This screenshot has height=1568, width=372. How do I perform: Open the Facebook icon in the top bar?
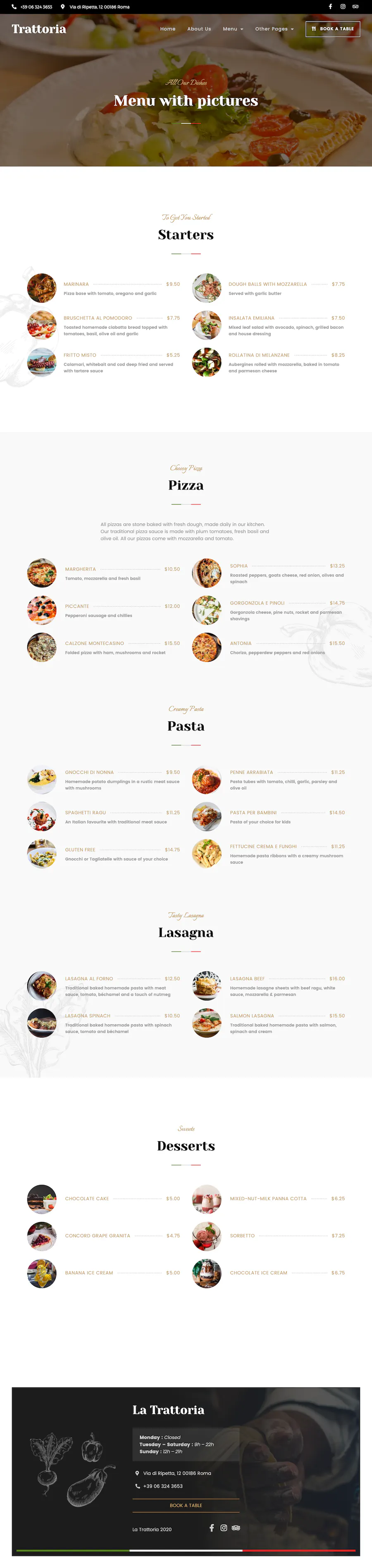[331, 7]
